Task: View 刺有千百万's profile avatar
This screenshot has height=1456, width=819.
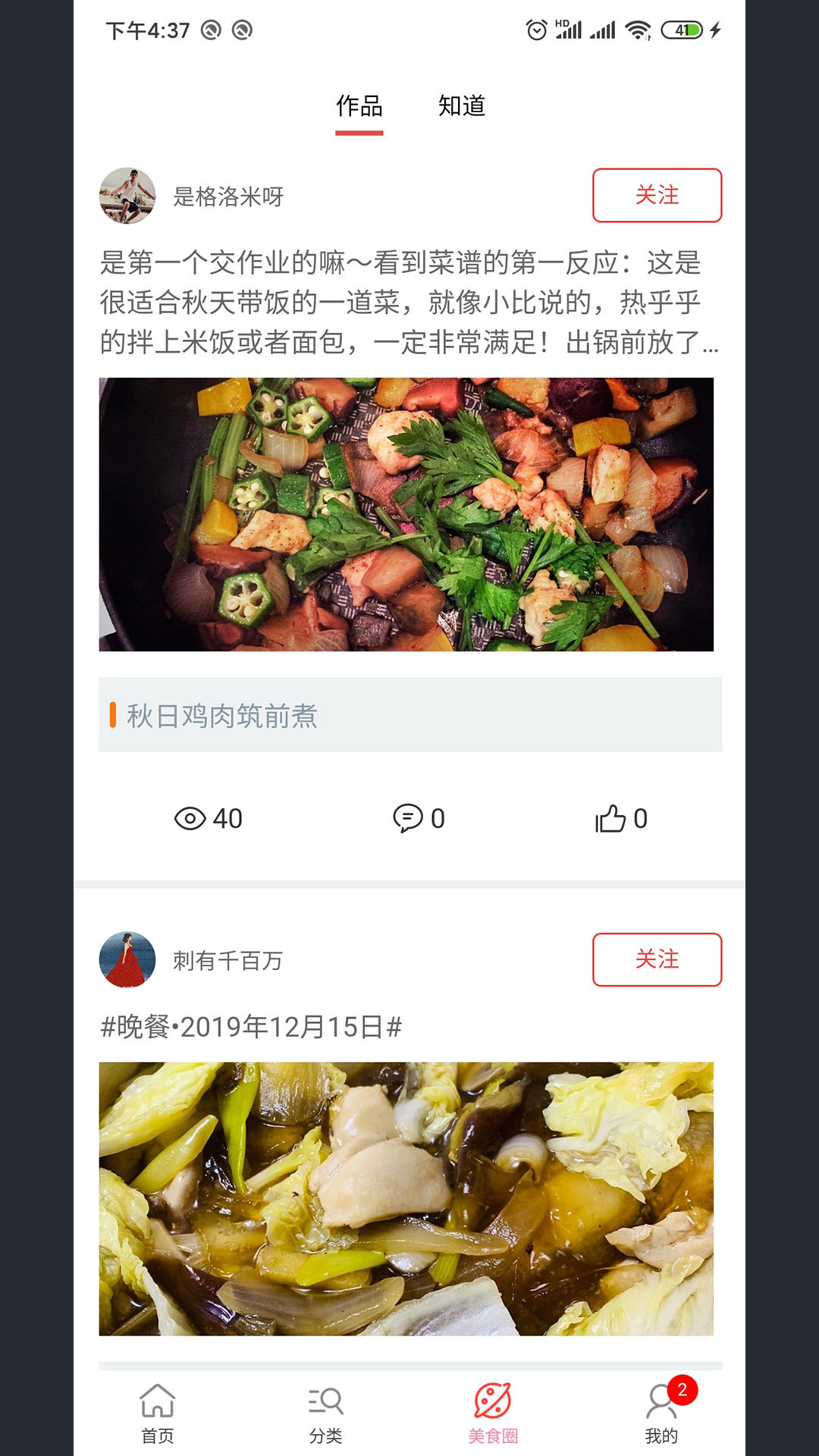Action: (x=127, y=959)
